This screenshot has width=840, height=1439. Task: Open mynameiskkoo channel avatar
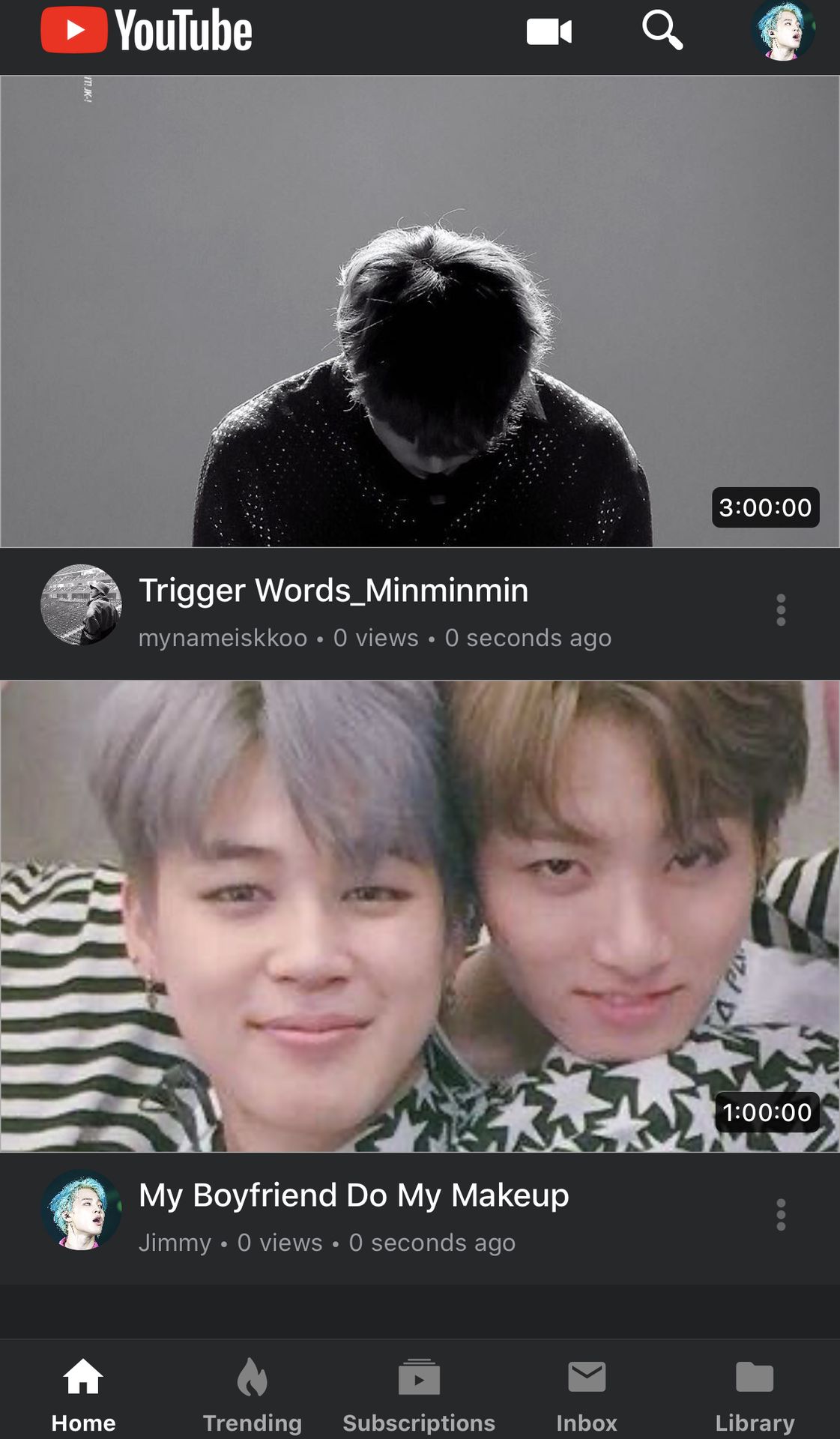click(x=81, y=605)
